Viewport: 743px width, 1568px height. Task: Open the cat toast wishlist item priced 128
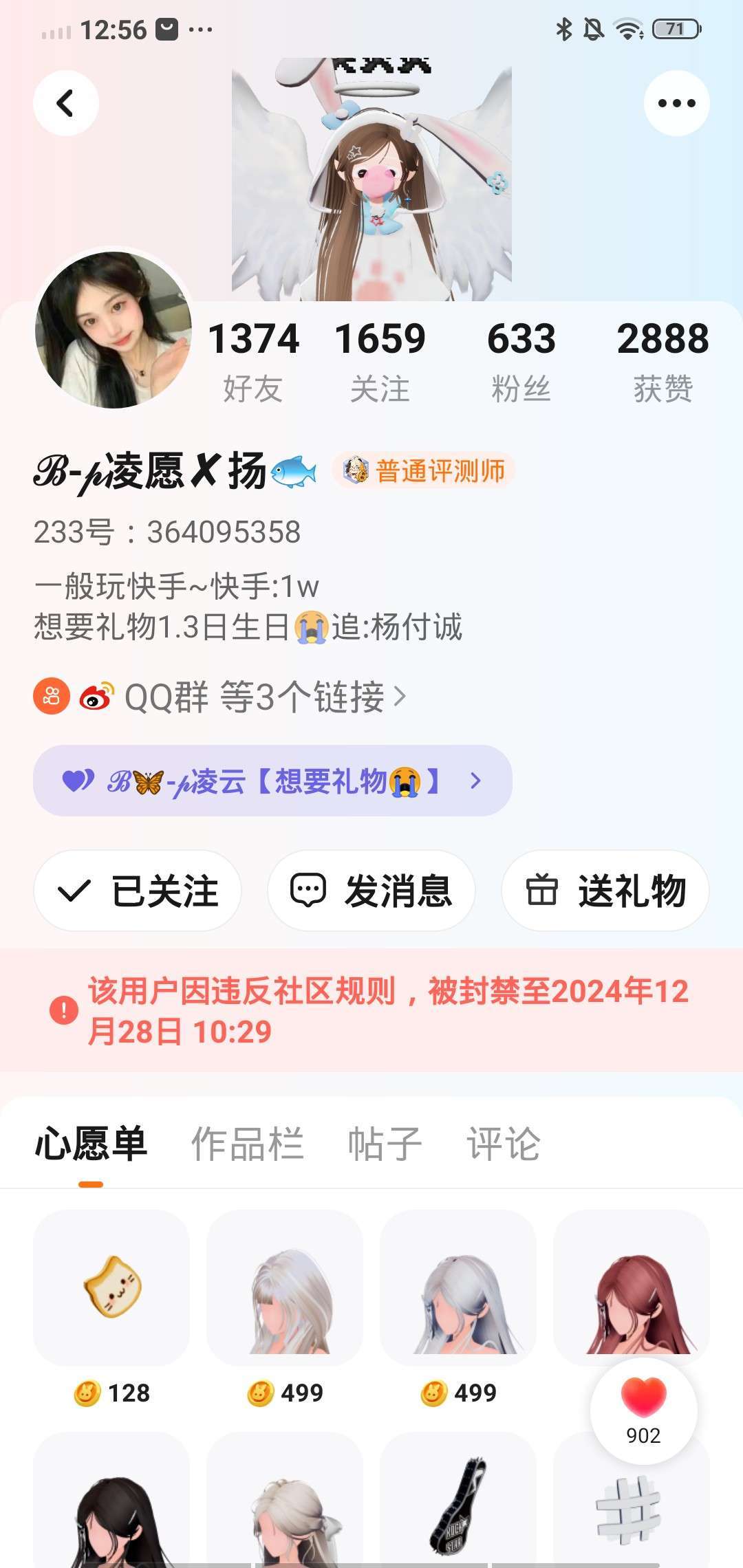pos(111,1287)
